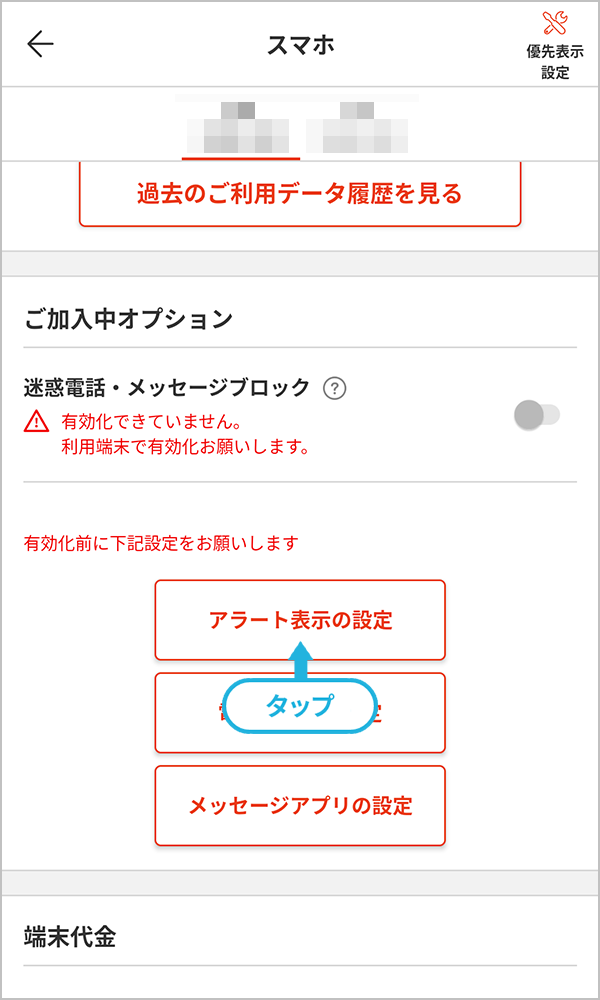600x1000 pixels.
Task: Select the first blurred phone number tab
Action: (238, 128)
